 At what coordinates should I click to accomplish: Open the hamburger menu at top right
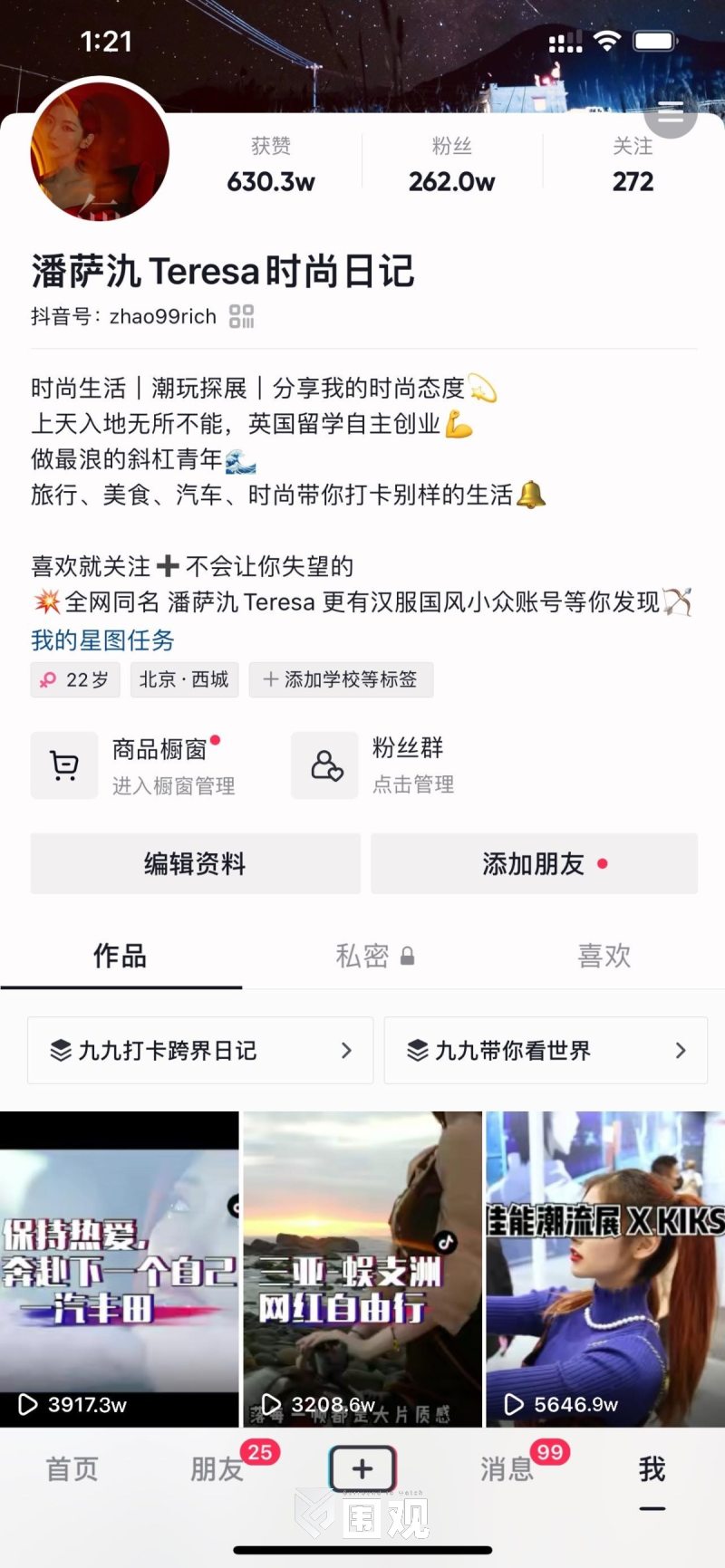670,114
